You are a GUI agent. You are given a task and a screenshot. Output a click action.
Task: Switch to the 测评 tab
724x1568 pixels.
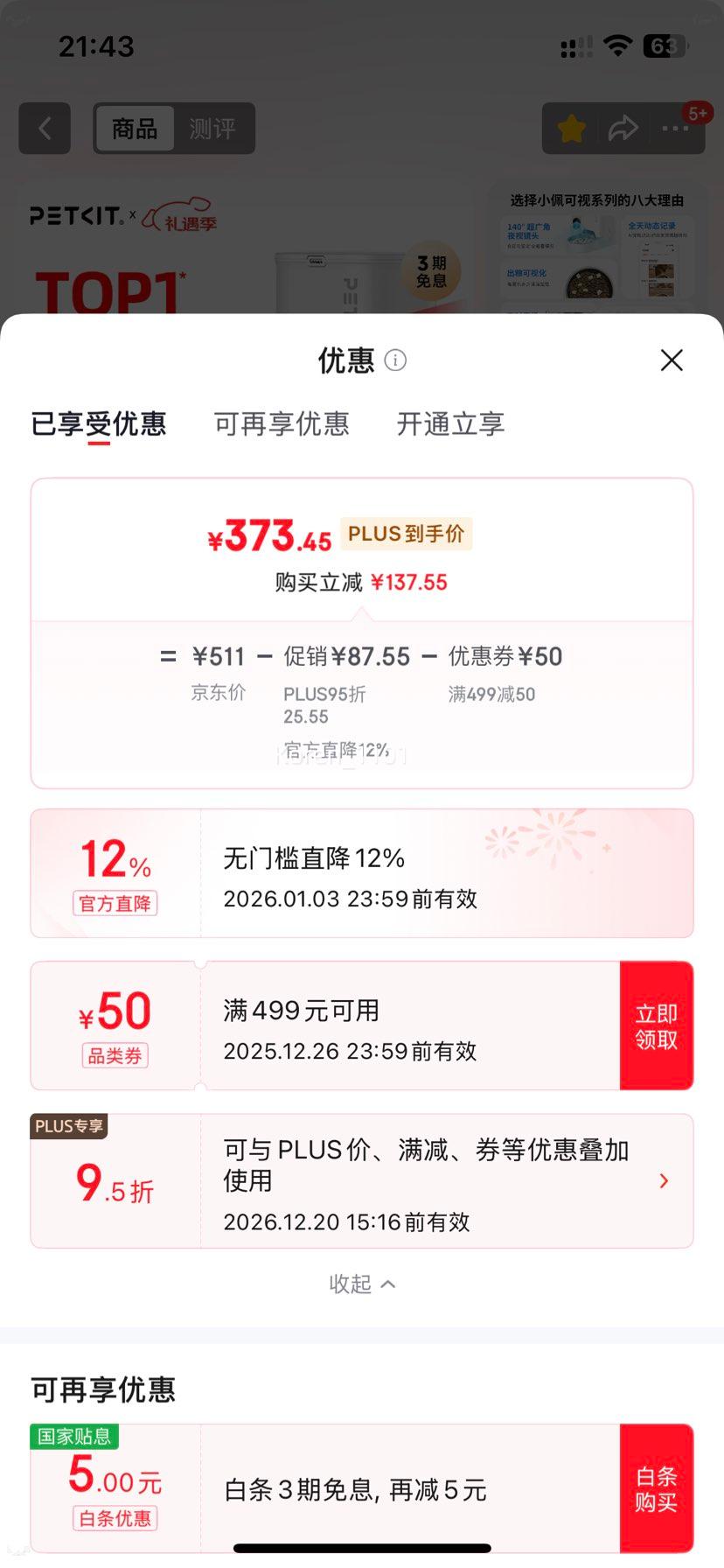(x=211, y=128)
